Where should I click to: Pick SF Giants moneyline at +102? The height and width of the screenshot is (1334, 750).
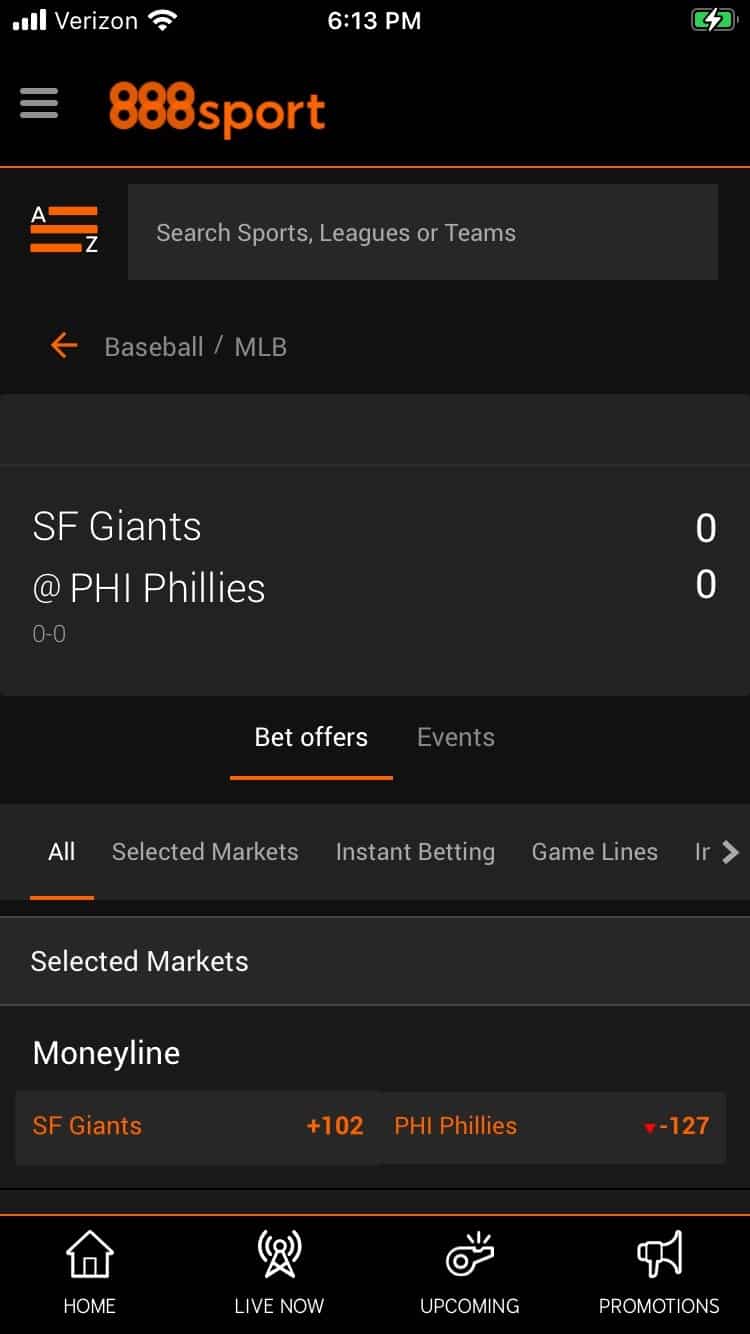point(197,1126)
